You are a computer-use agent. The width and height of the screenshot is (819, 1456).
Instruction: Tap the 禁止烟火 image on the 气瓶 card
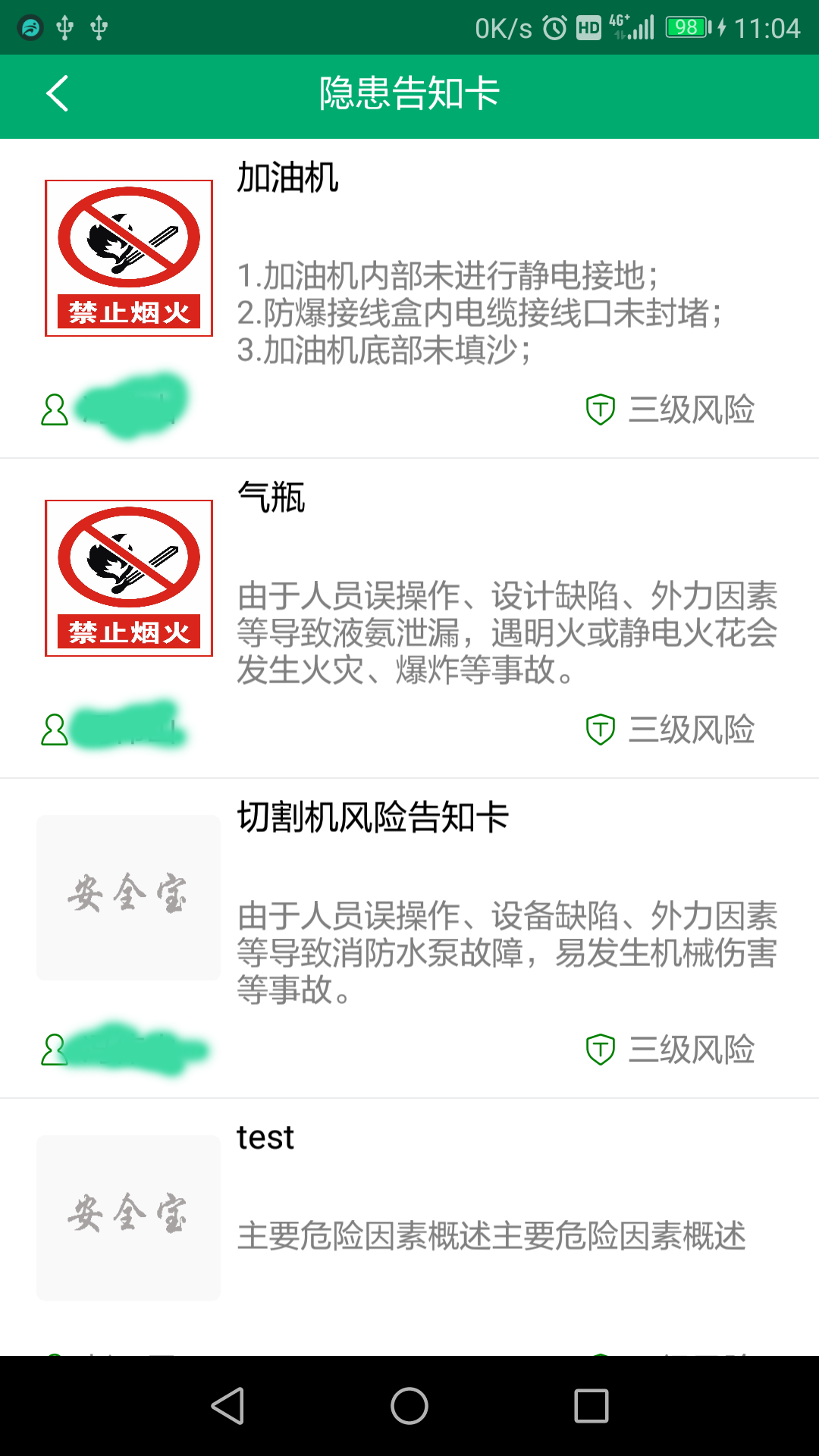pyautogui.click(x=128, y=578)
